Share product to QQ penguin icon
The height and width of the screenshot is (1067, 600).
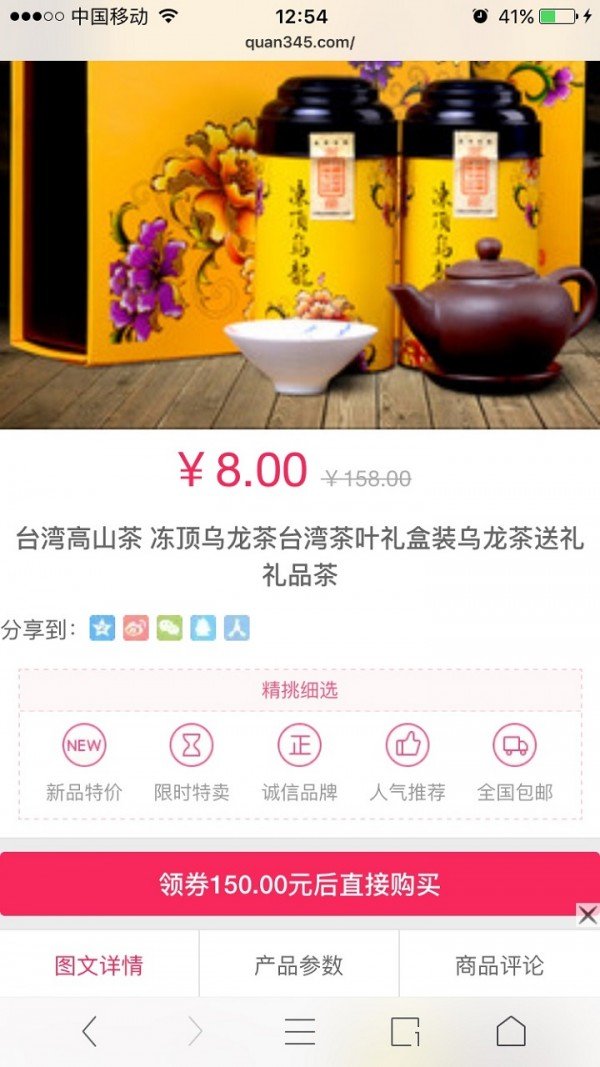point(203,628)
